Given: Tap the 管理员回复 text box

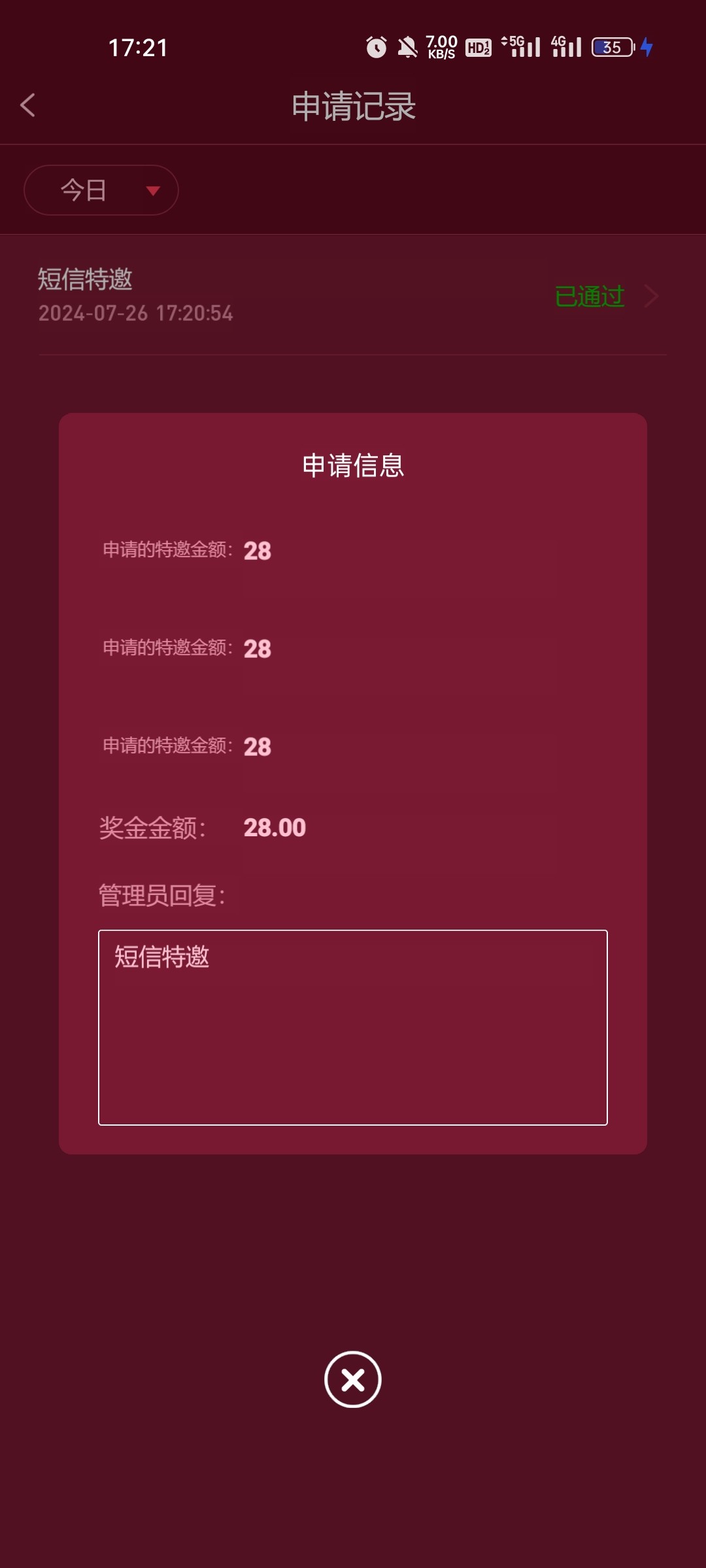Looking at the screenshot, I should [352, 1027].
